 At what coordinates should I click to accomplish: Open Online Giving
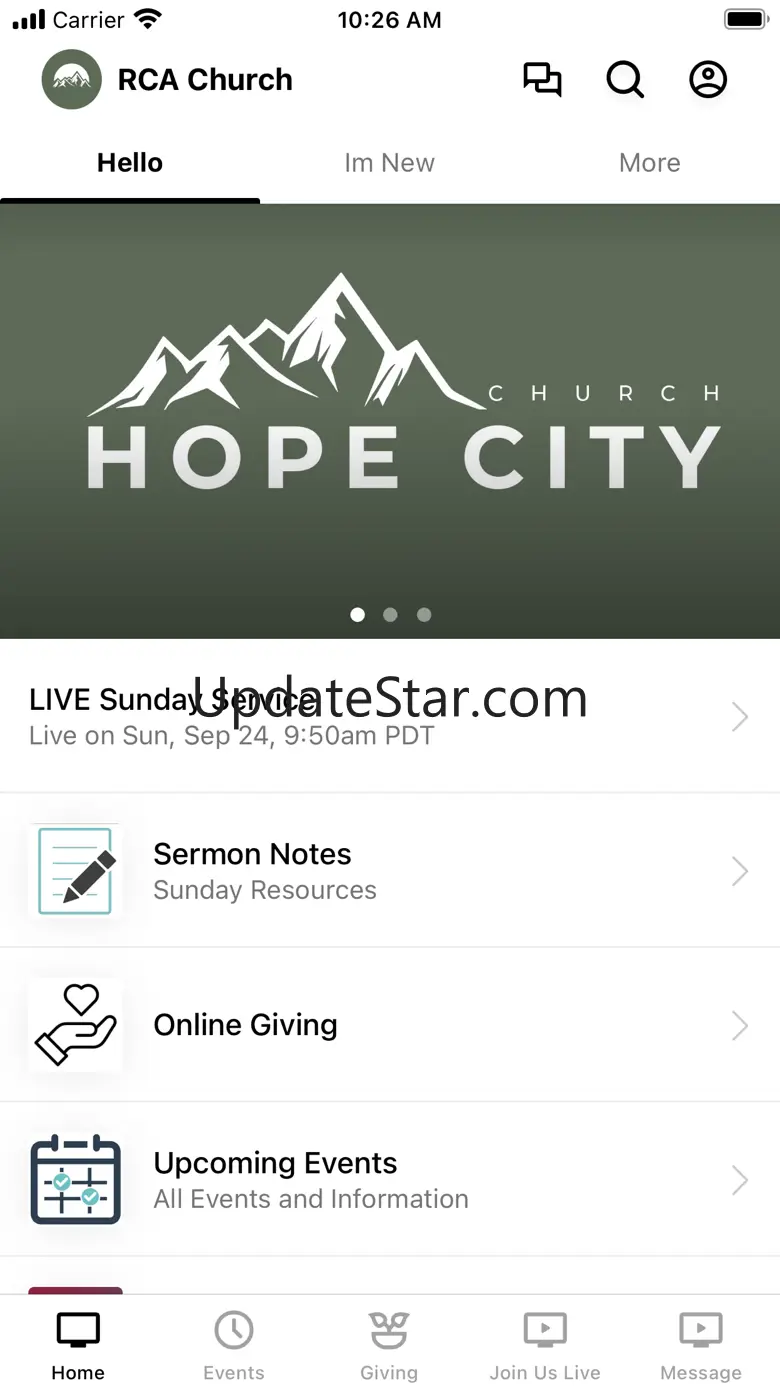(x=390, y=1025)
